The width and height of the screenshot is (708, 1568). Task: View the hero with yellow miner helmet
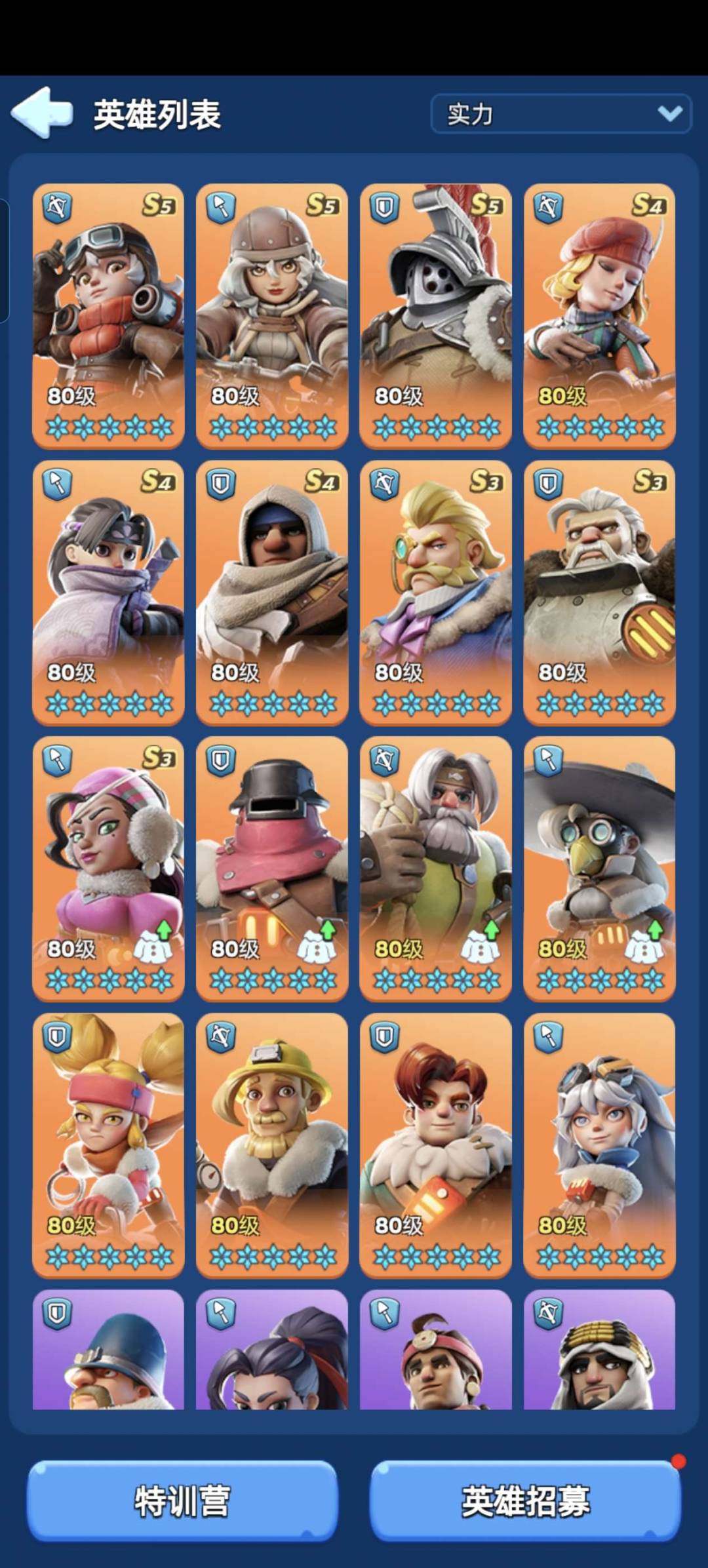272,1145
